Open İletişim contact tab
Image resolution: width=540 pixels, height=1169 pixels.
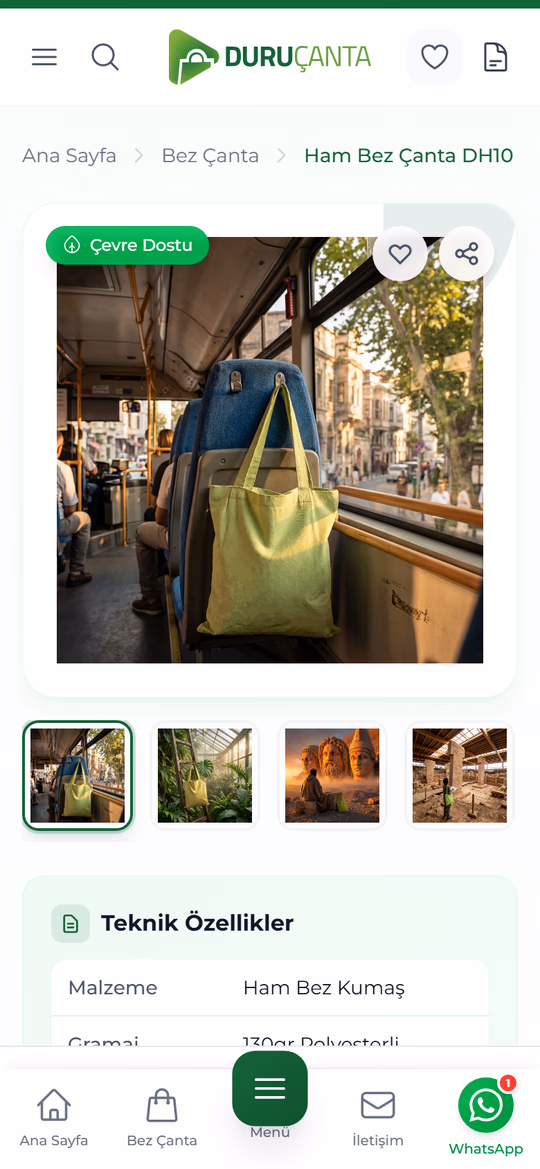[377, 1117]
